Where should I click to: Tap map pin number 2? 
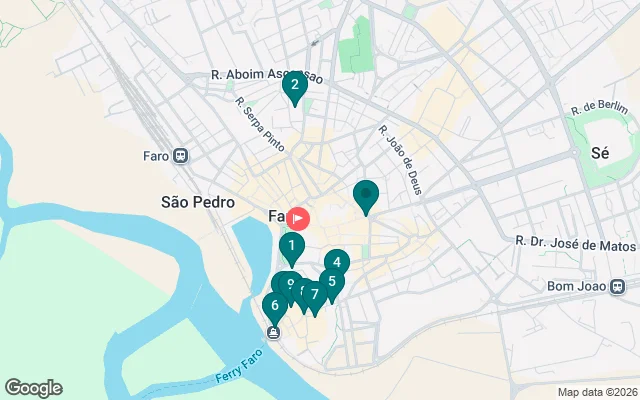294,85
